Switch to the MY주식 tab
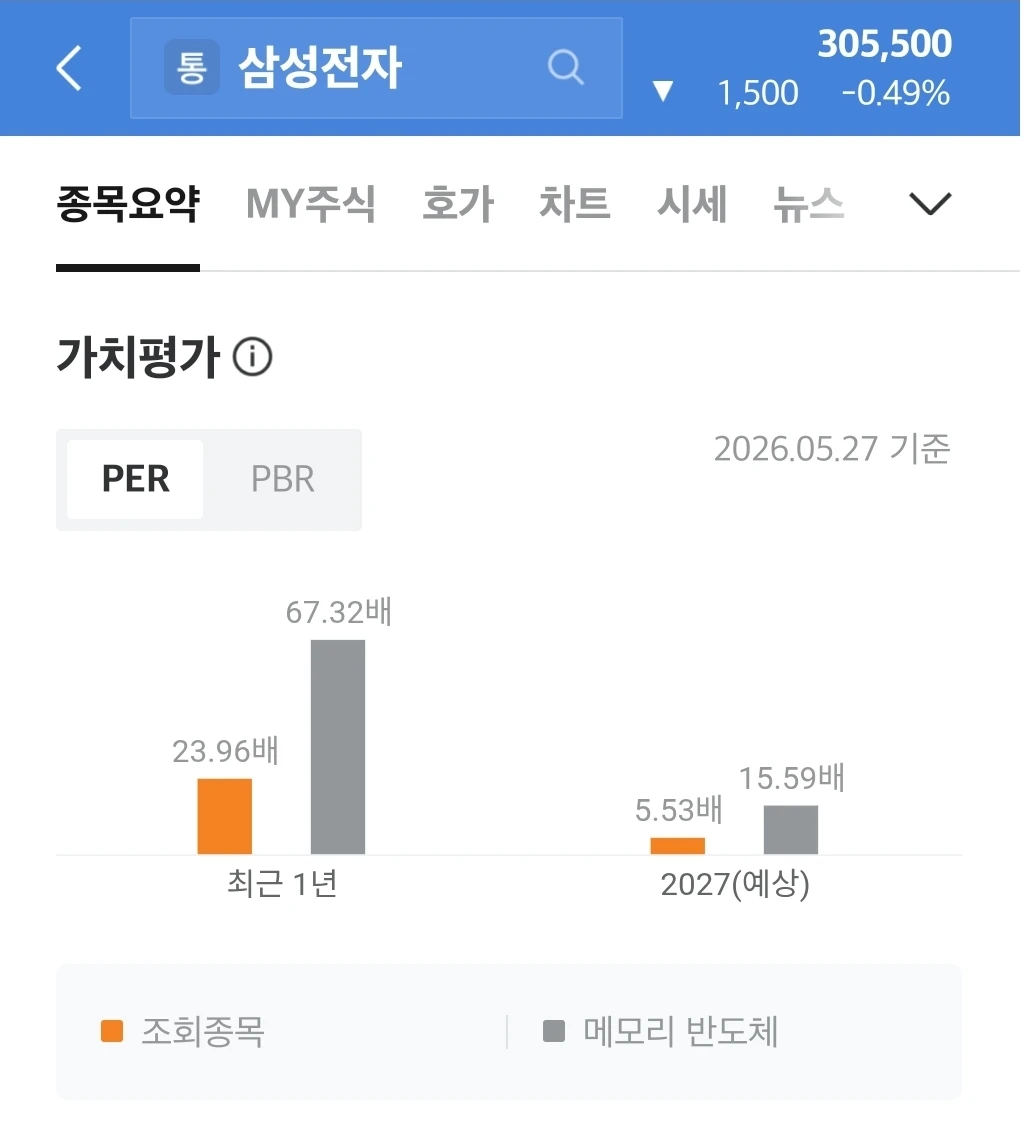 click(x=310, y=204)
